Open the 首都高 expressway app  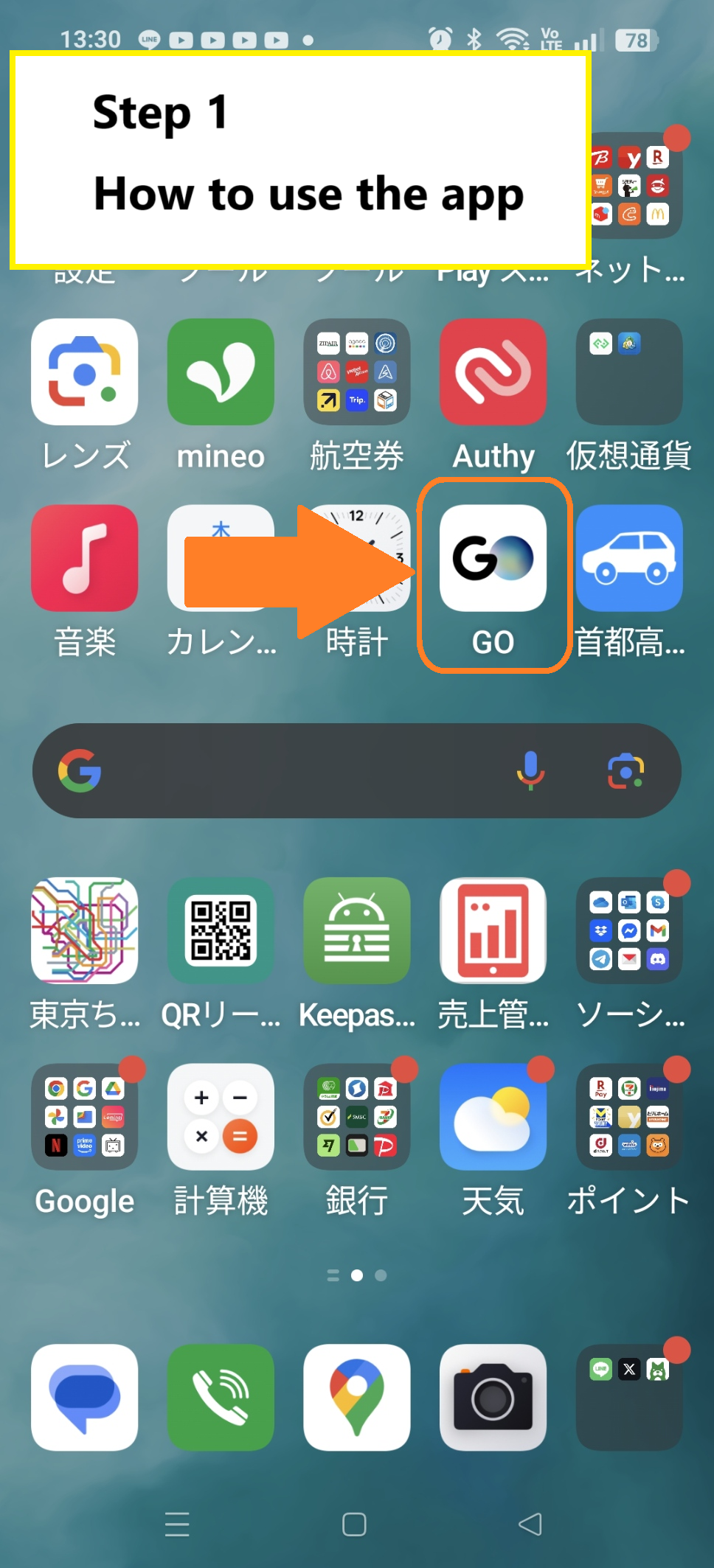pyautogui.click(x=629, y=559)
